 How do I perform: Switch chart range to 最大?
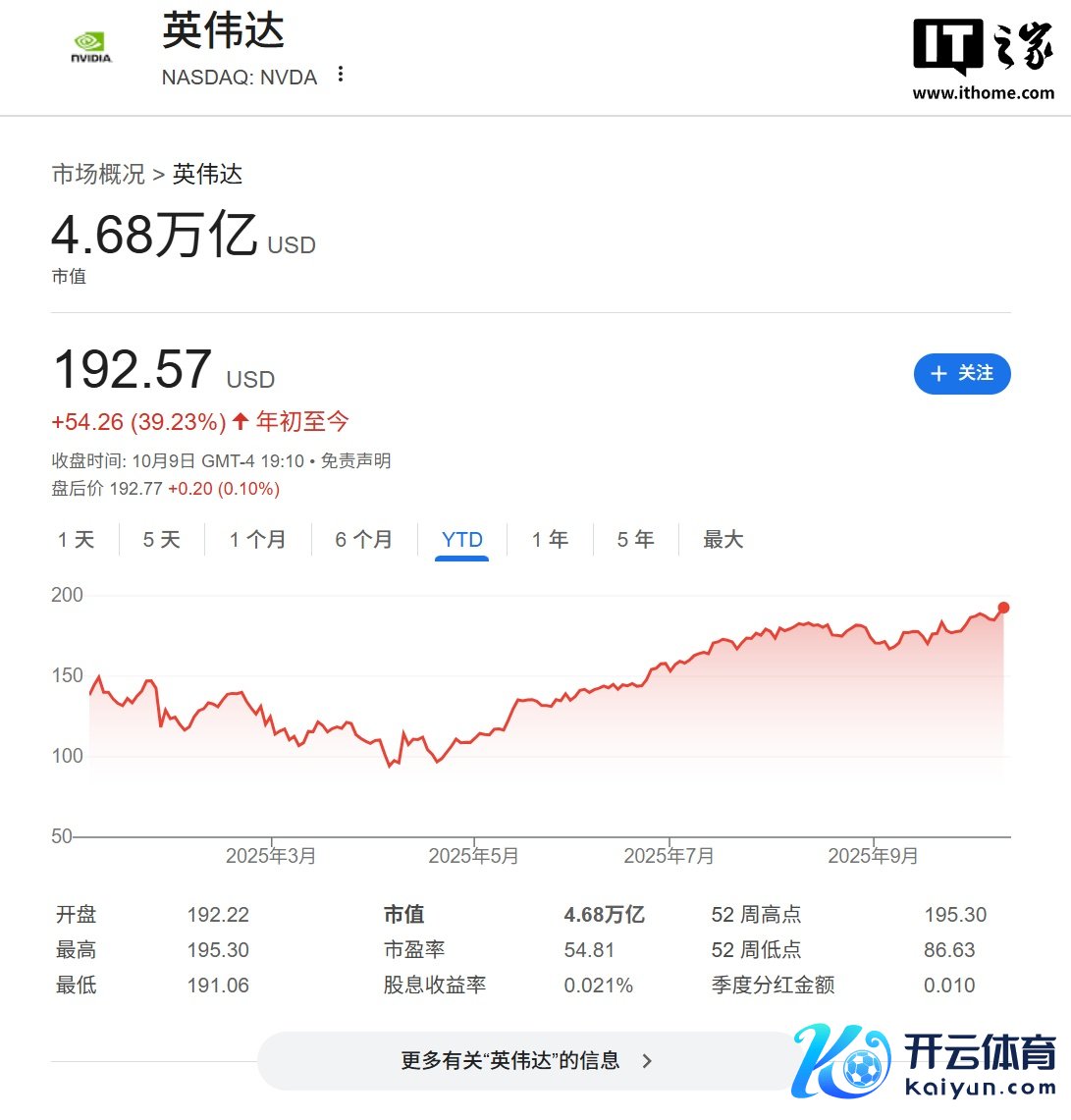[723, 539]
